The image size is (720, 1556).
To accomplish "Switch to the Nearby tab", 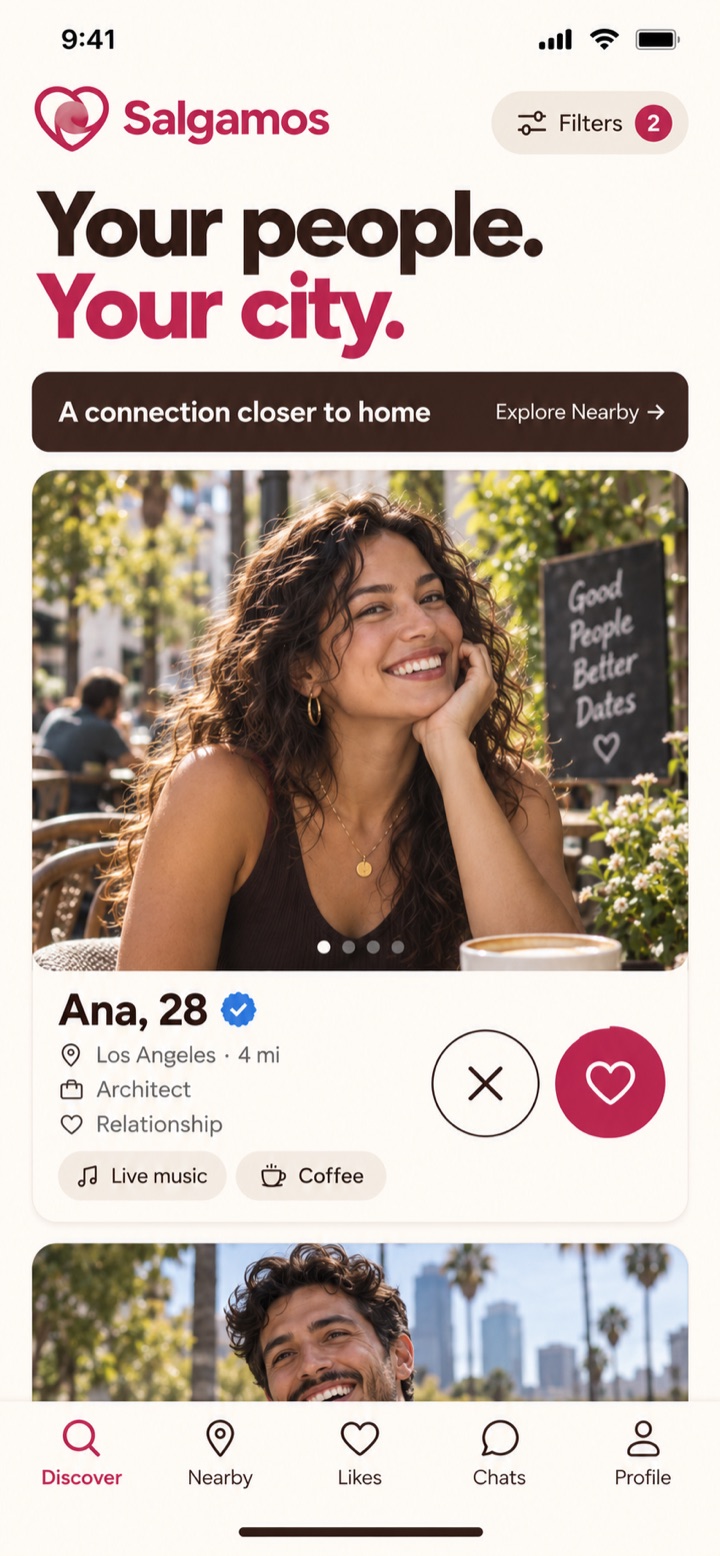I will click(220, 1453).
